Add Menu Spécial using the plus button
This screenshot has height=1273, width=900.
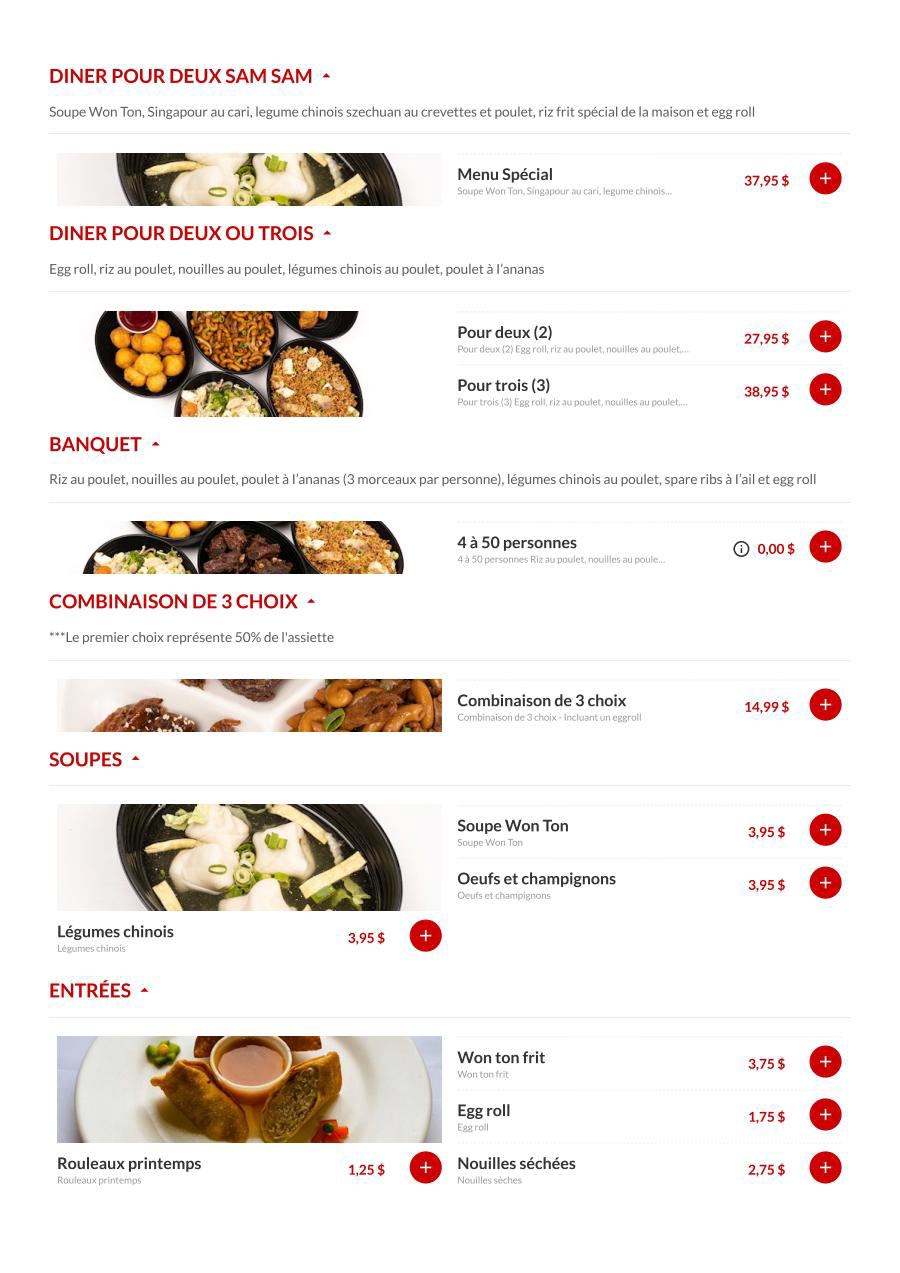[825, 178]
